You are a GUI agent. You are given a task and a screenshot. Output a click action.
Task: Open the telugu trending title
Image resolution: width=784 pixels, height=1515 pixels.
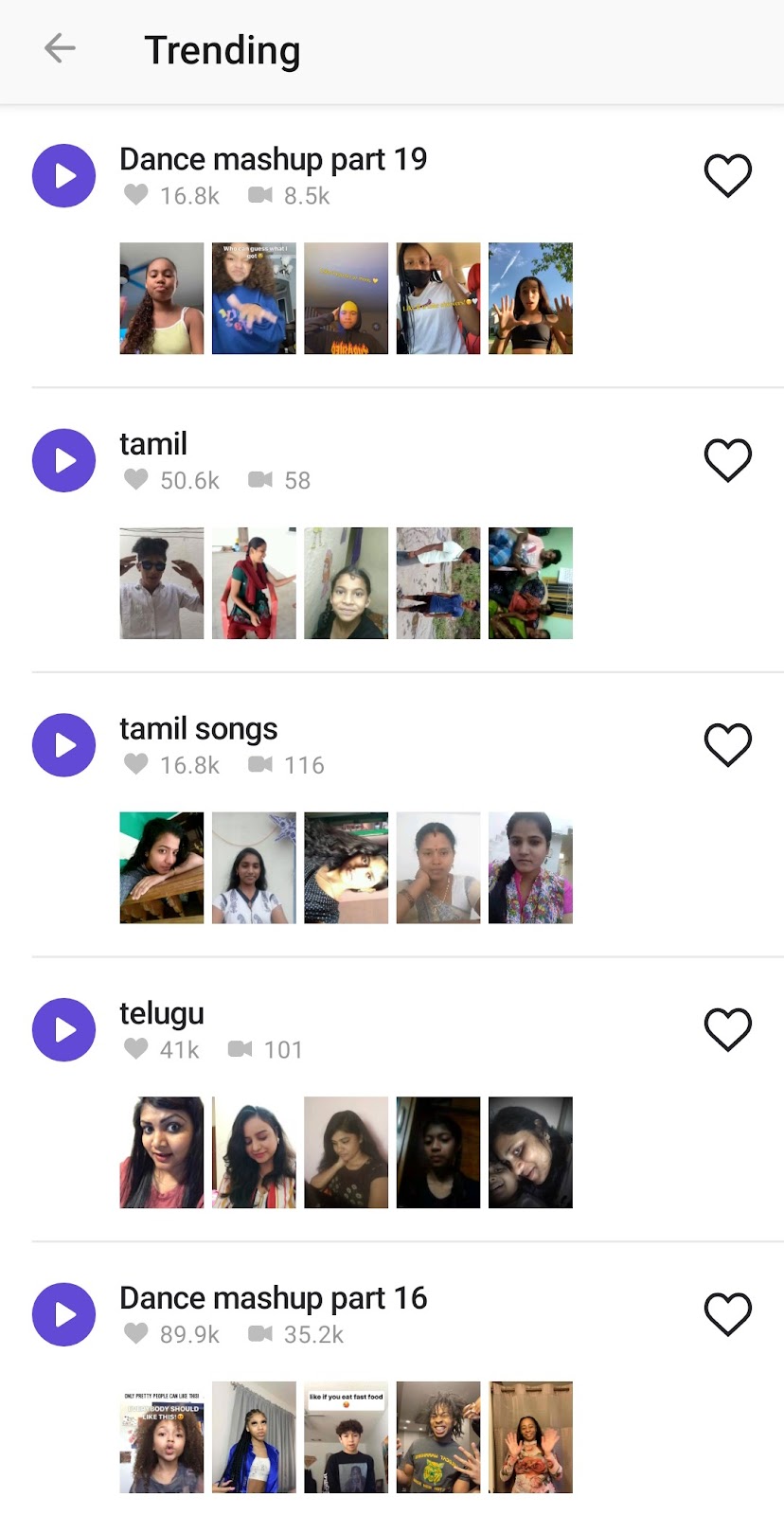(x=162, y=1013)
